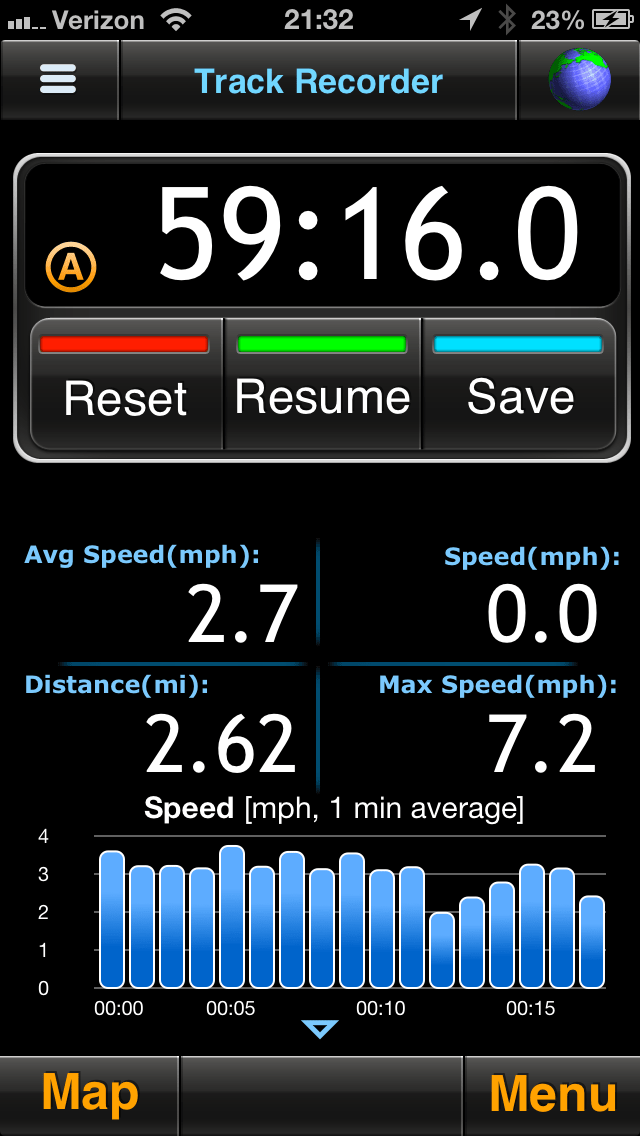
Task: Reset the track recorder timer
Action: pyautogui.click(x=126, y=385)
